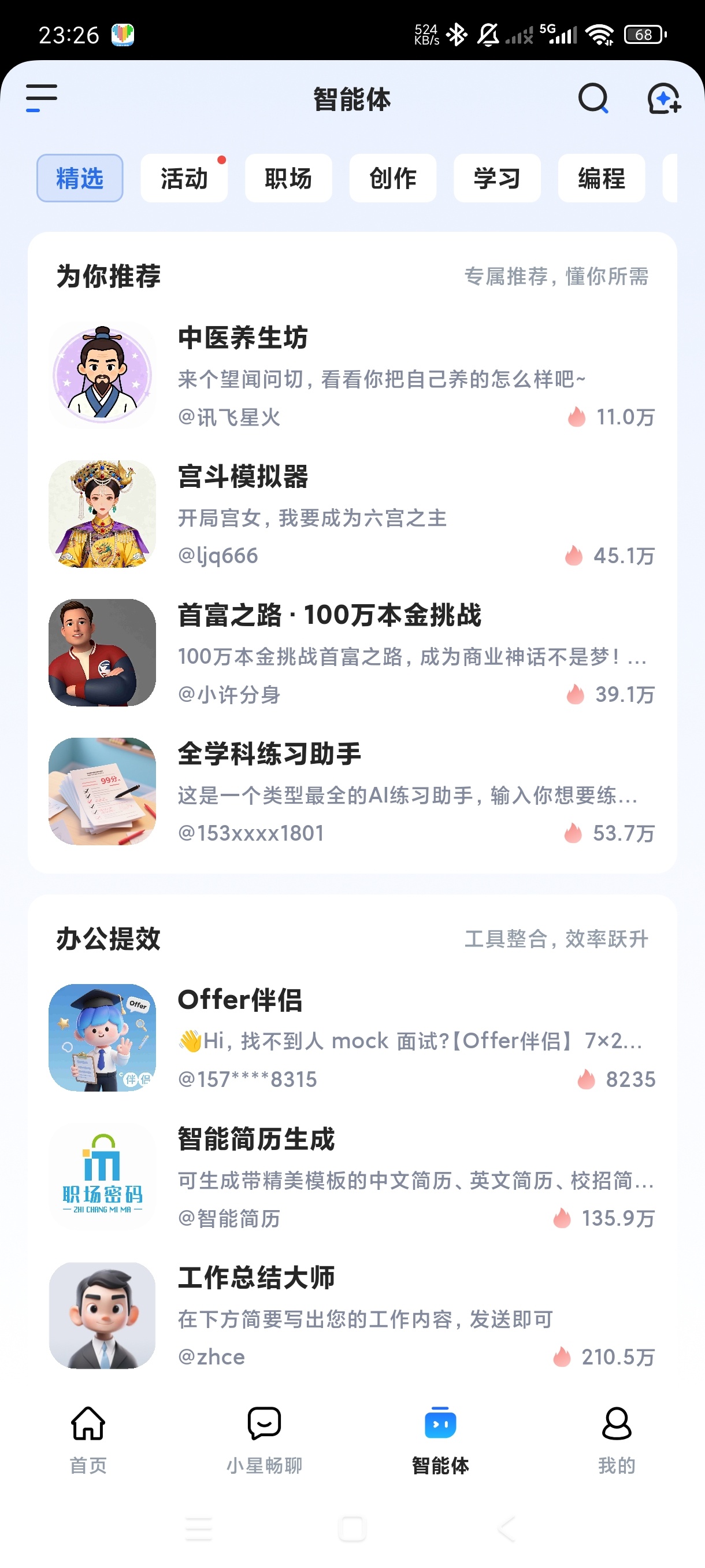
Task: Open the 我的 profile tab
Action: (617, 1441)
